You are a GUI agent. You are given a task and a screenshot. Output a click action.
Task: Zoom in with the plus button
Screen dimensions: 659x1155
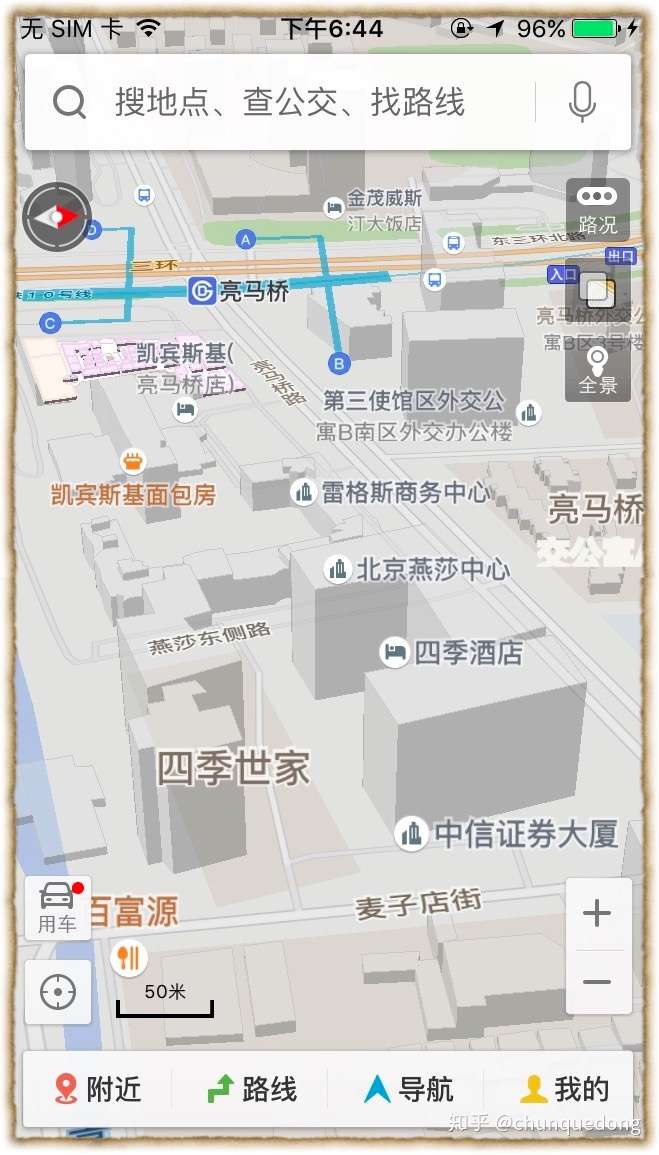pyautogui.click(x=597, y=913)
